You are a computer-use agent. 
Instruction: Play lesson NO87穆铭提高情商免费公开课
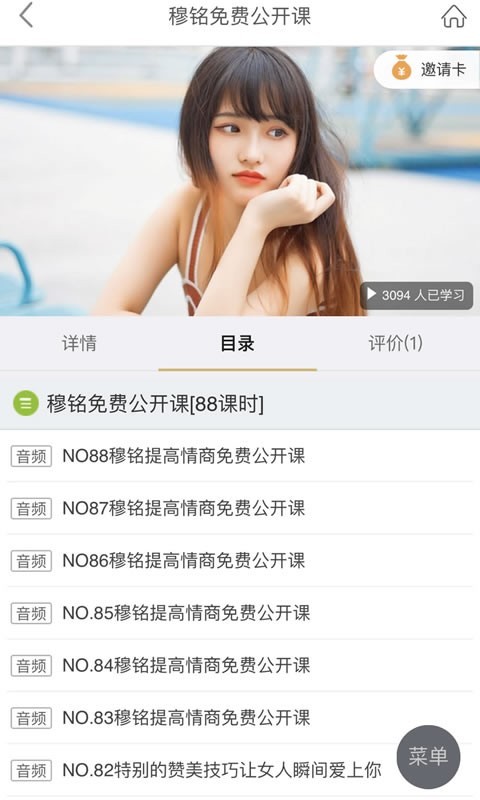[240, 508]
